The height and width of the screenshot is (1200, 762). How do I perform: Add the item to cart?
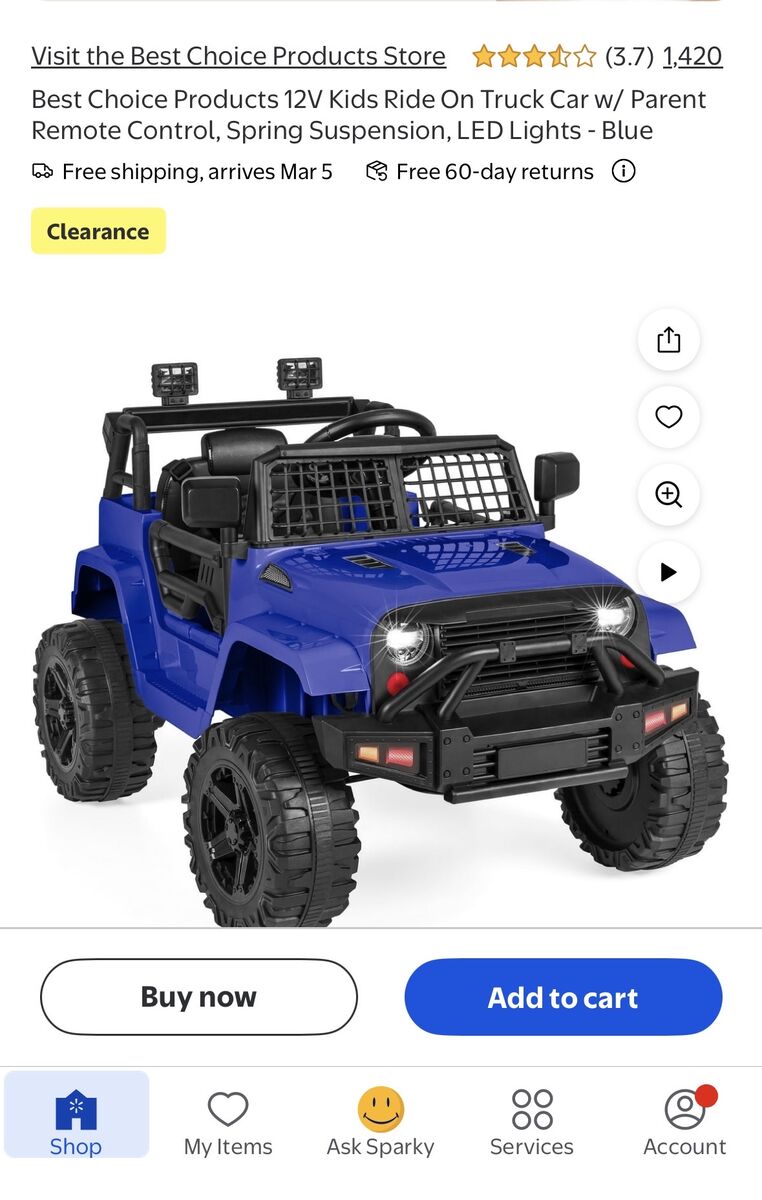coord(563,997)
